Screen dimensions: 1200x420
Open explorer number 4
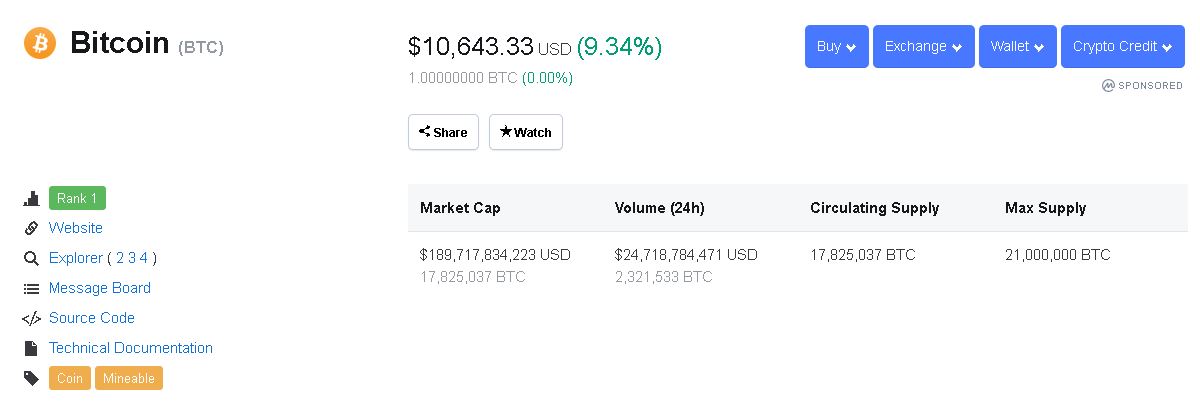click(143, 258)
